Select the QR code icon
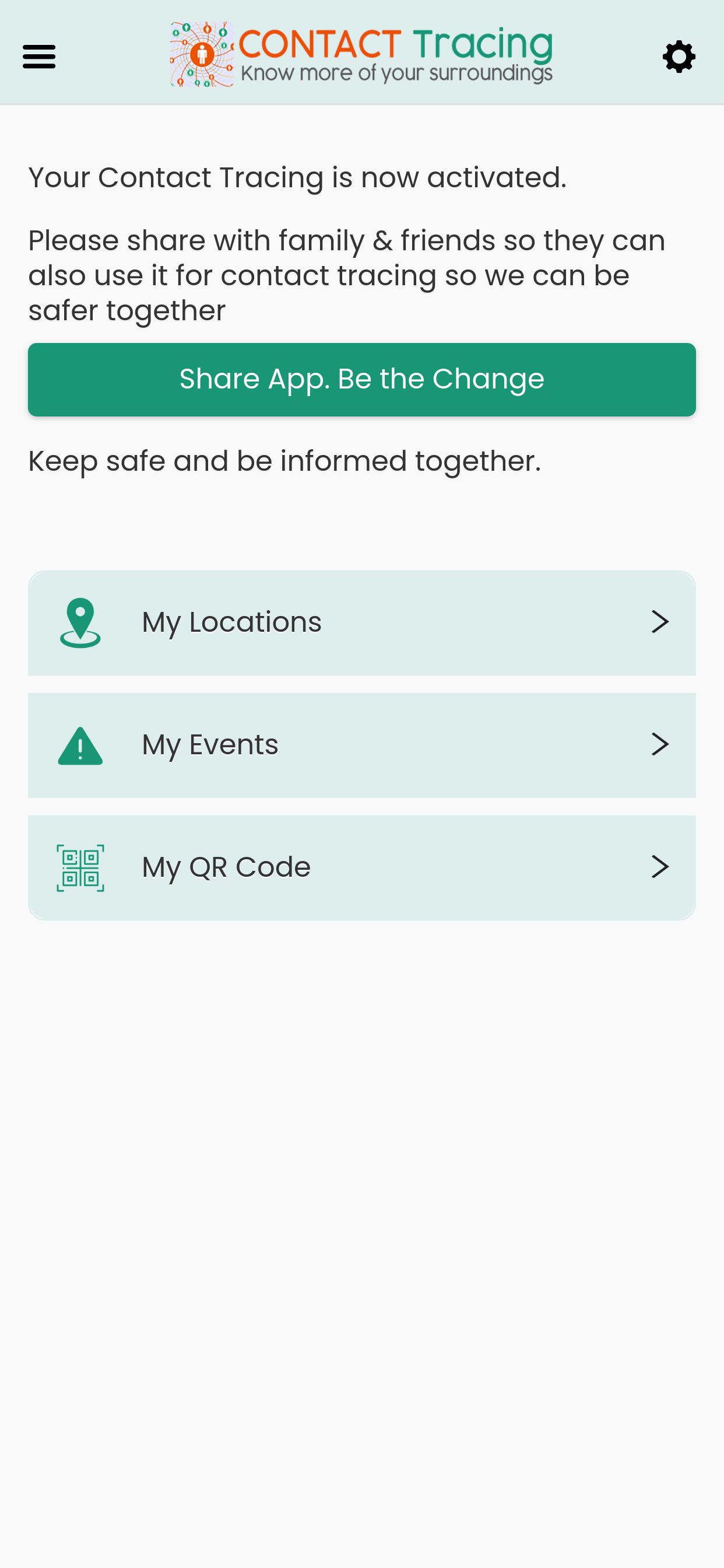 pyautogui.click(x=80, y=866)
